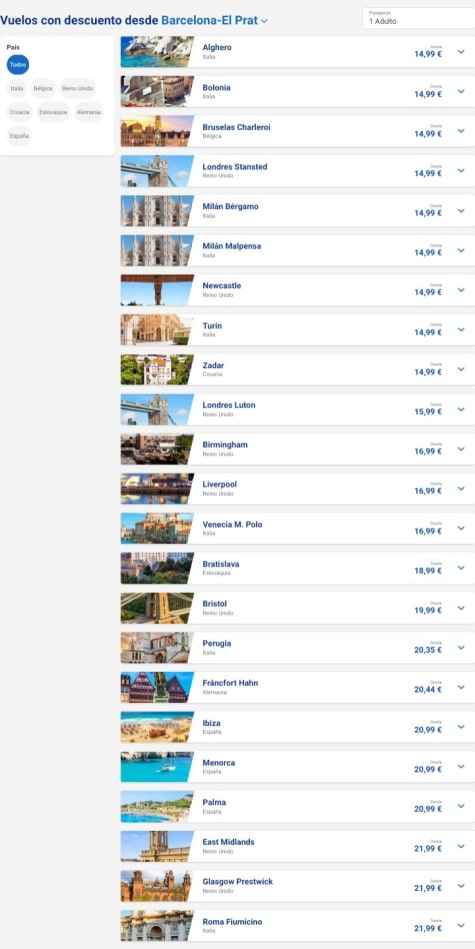
Task: Open the Ibiza flight offer
Action: 298,727
